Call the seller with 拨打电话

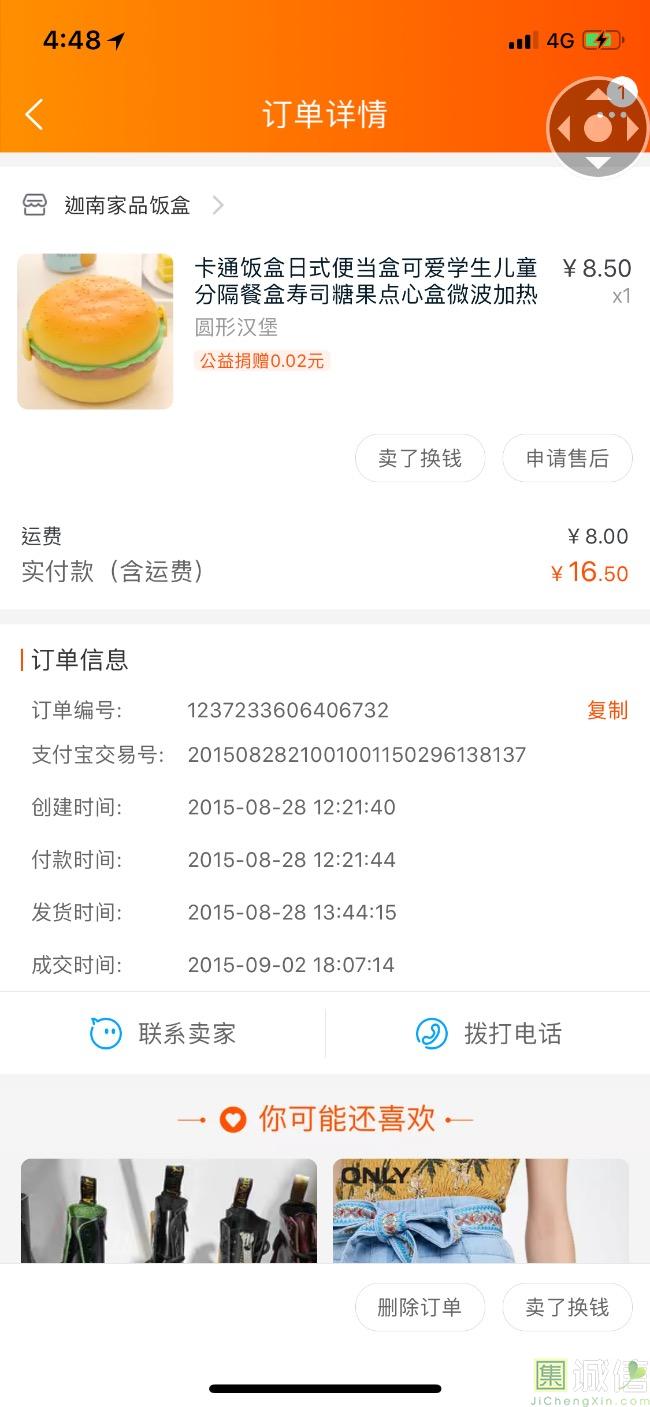(x=488, y=1033)
